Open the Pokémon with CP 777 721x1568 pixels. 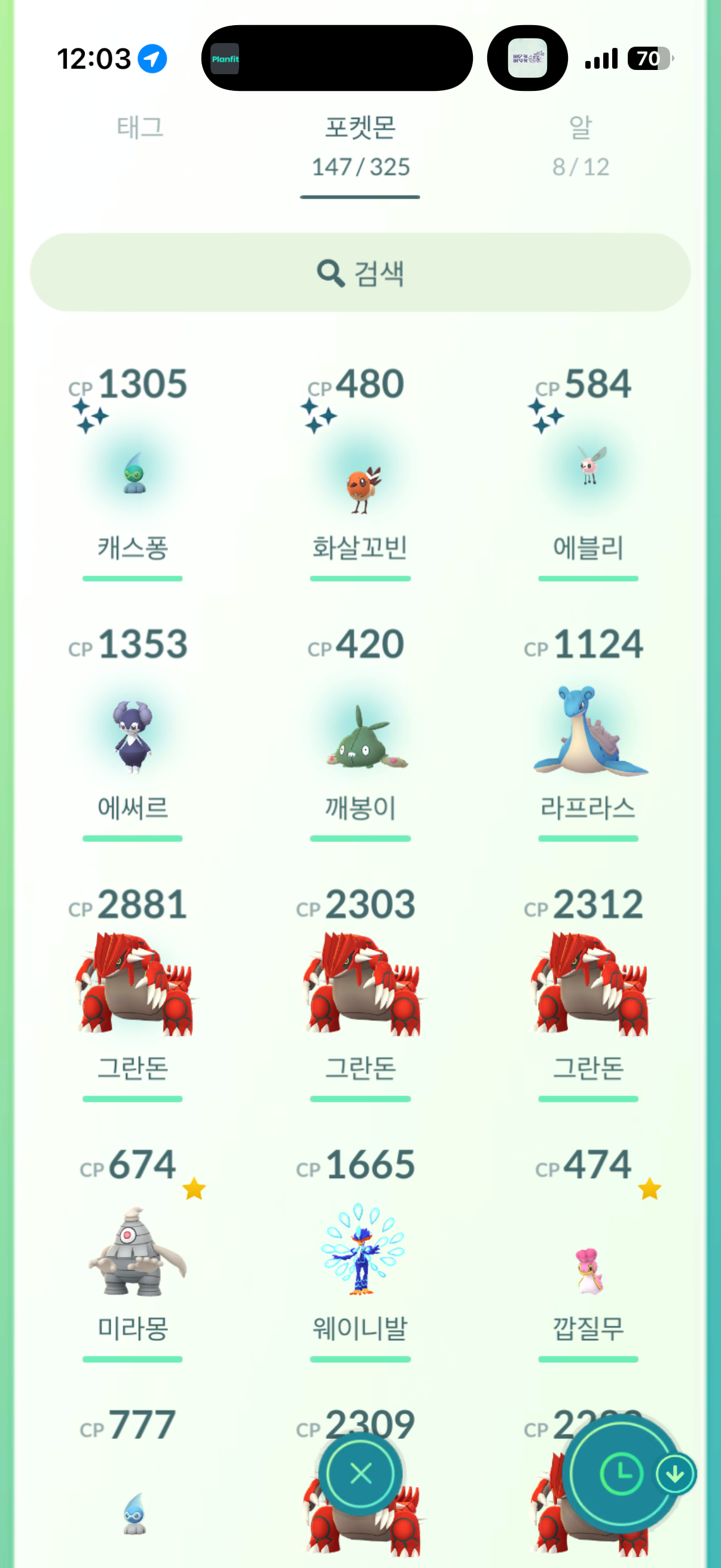point(133,1485)
